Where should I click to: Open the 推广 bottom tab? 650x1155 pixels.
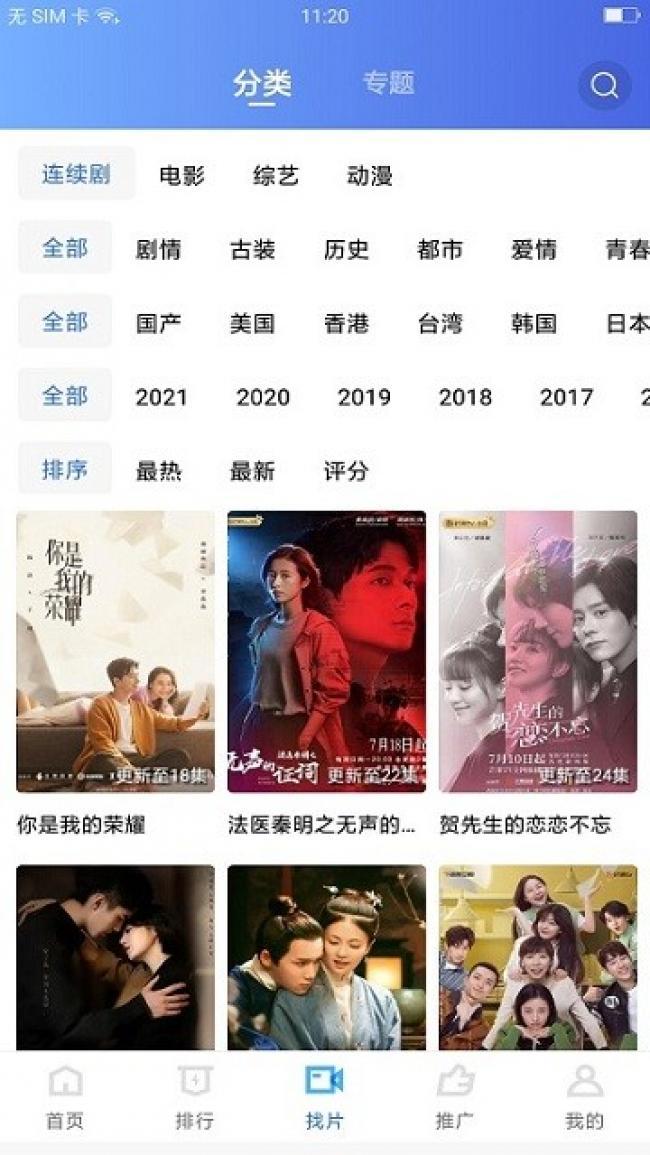[455, 1097]
